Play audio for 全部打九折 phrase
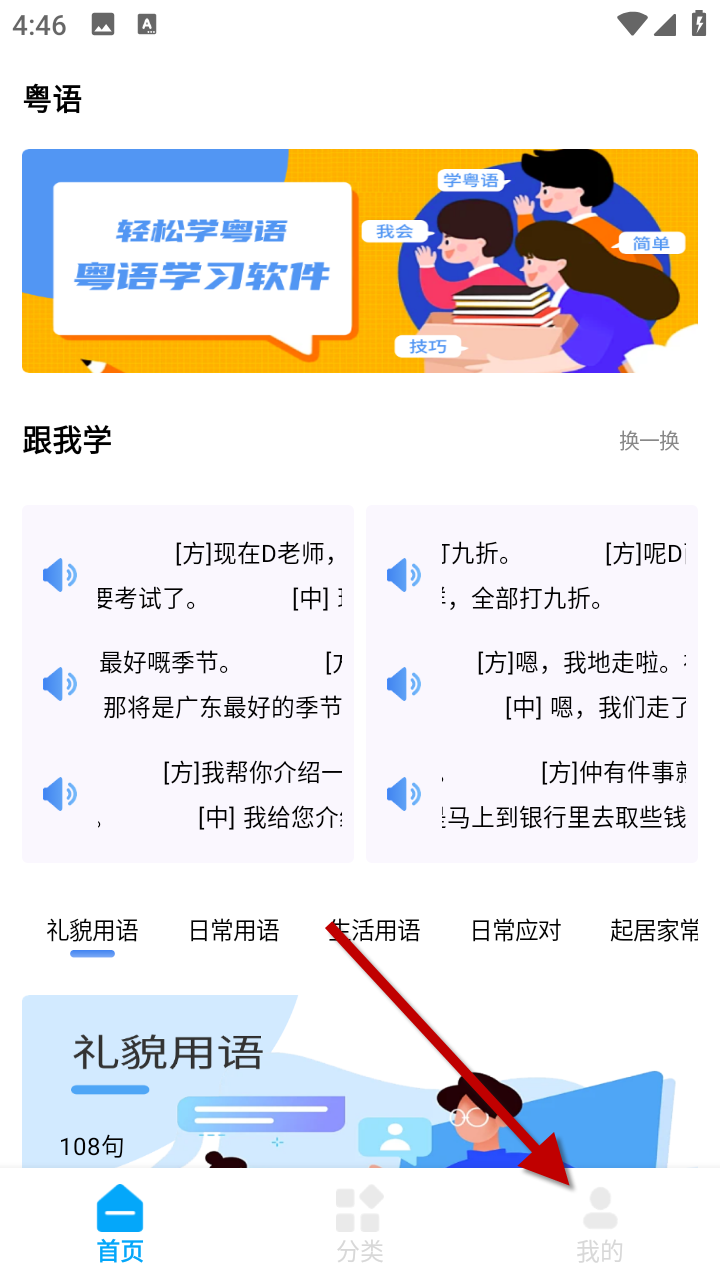This screenshot has height=1280, width=720. pyautogui.click(x=404, y=575)
